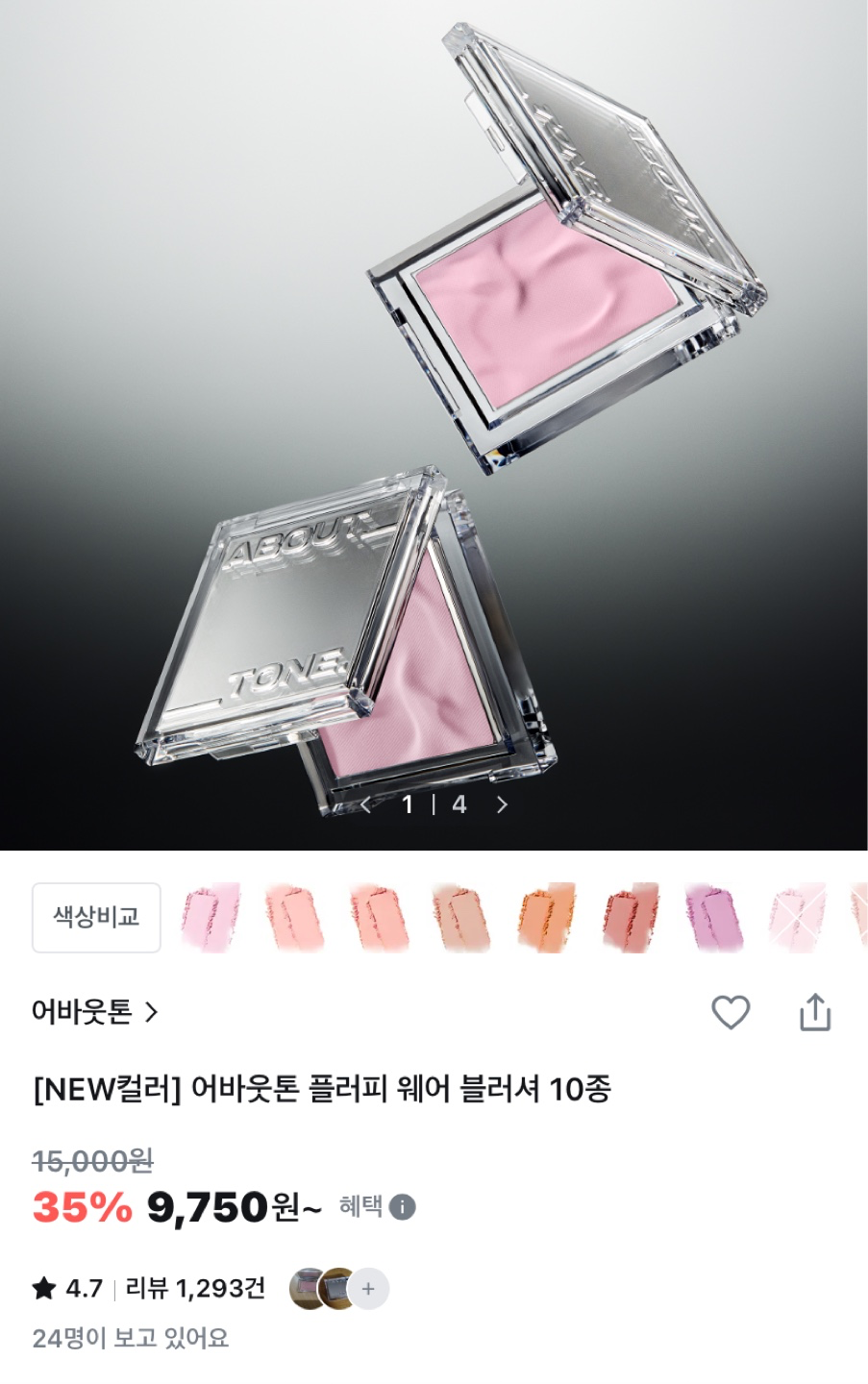Go to the next product image

pyautogui.click(x=502, y=804)
